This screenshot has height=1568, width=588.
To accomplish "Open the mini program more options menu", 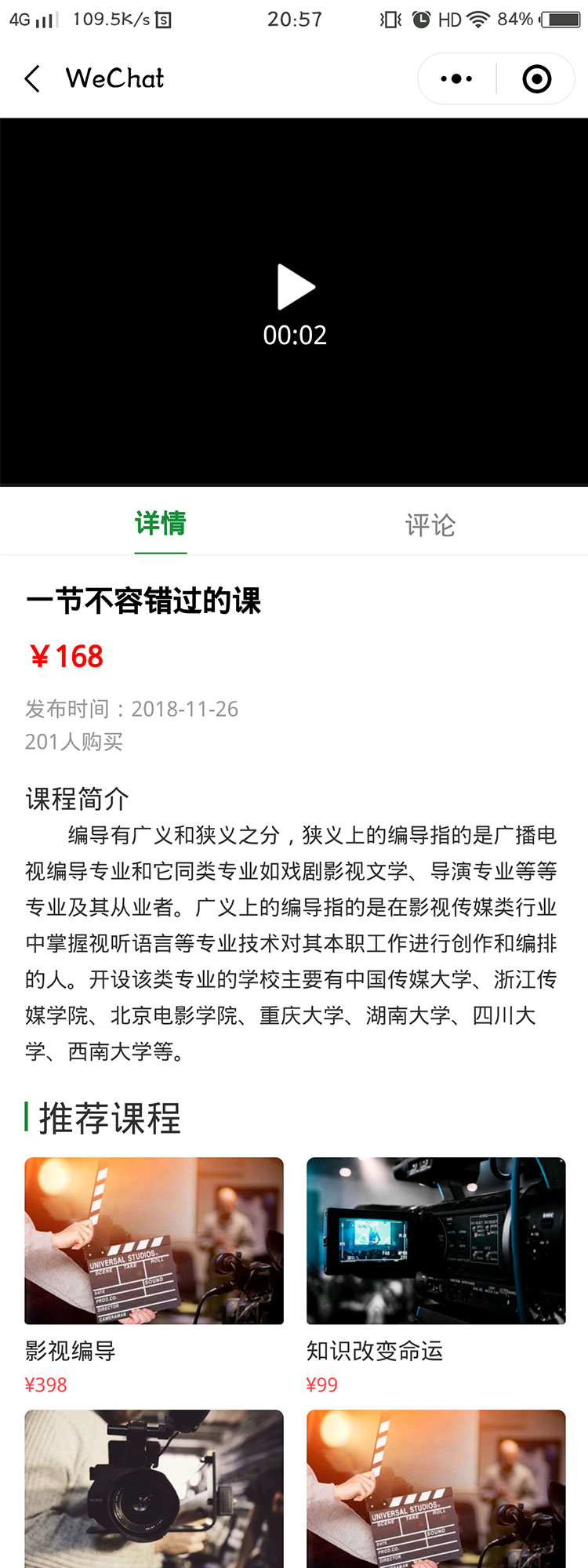I will coord(456,78).
